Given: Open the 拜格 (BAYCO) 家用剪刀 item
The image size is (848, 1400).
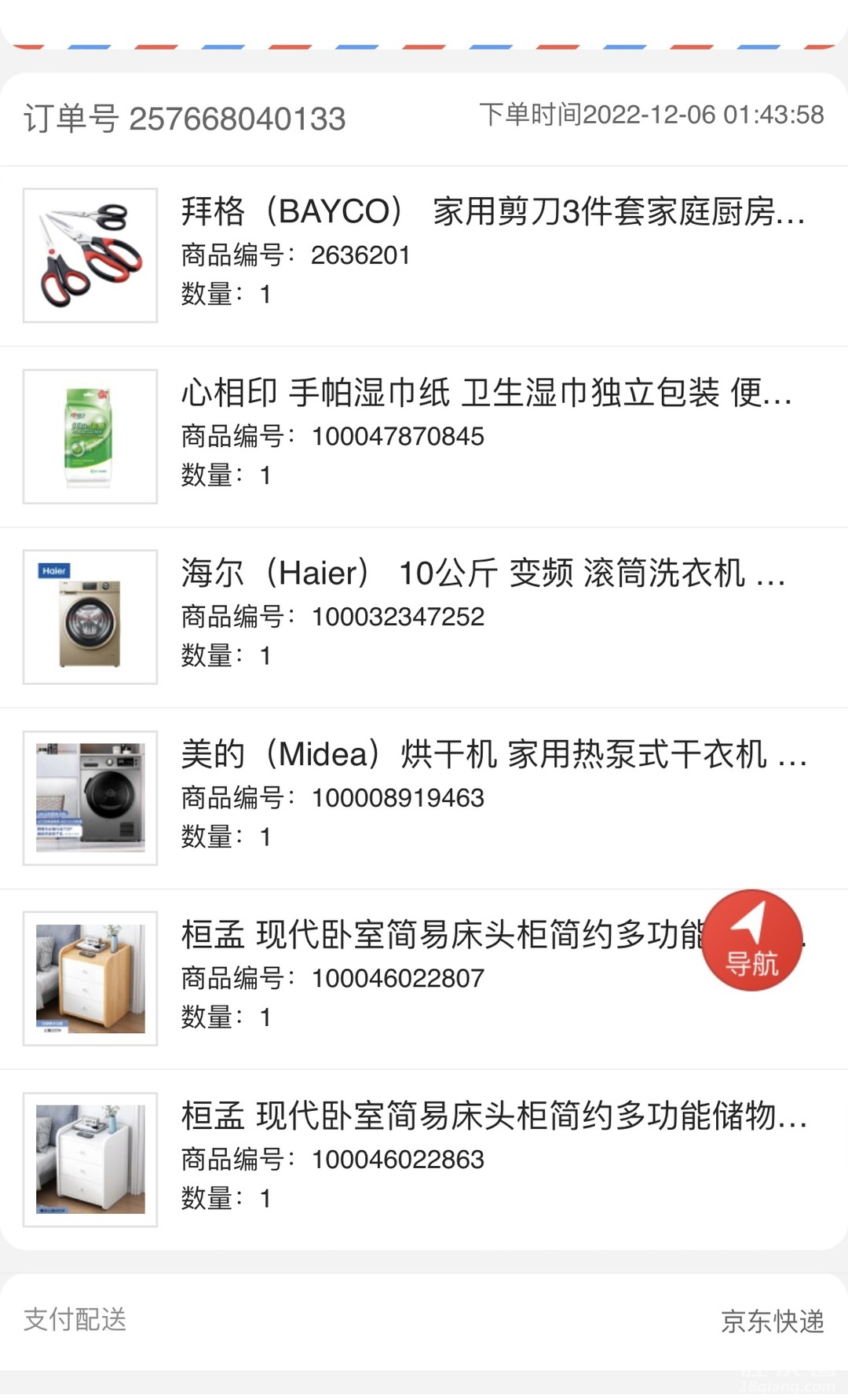Looking at the screenshot, I should pos(492,212).
